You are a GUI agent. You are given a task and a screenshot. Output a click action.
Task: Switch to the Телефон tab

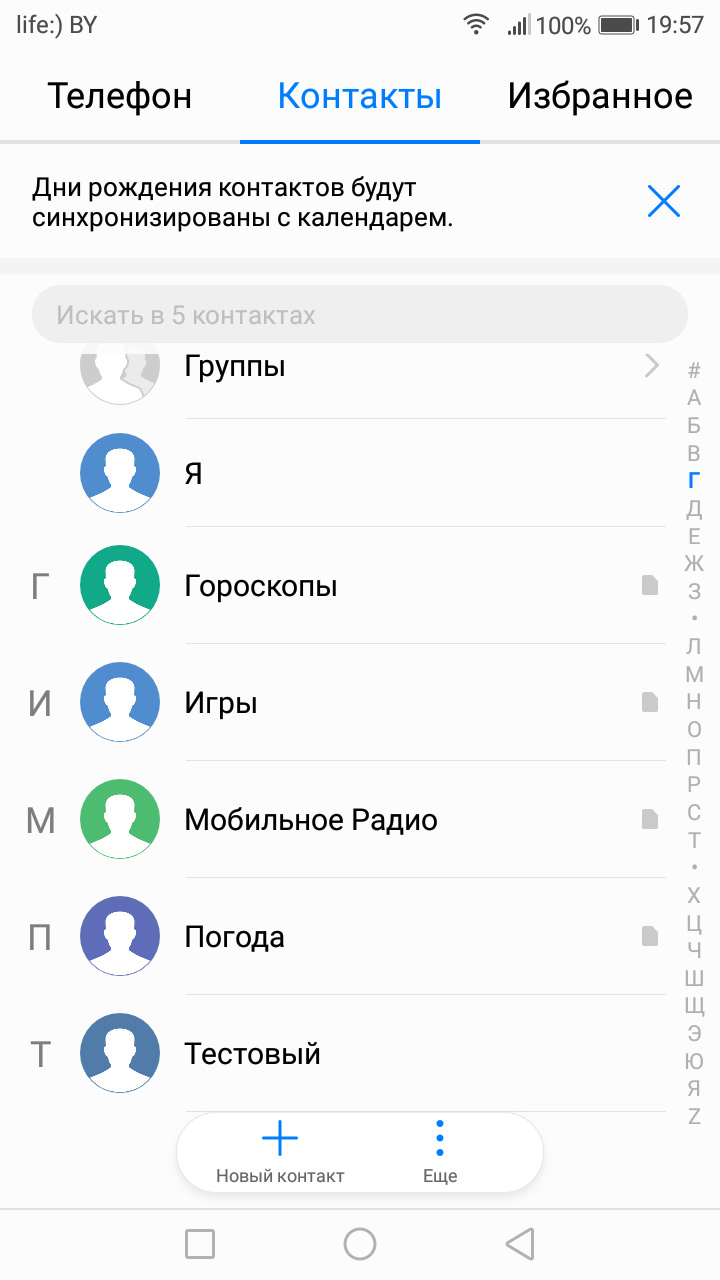click(120, 96)
